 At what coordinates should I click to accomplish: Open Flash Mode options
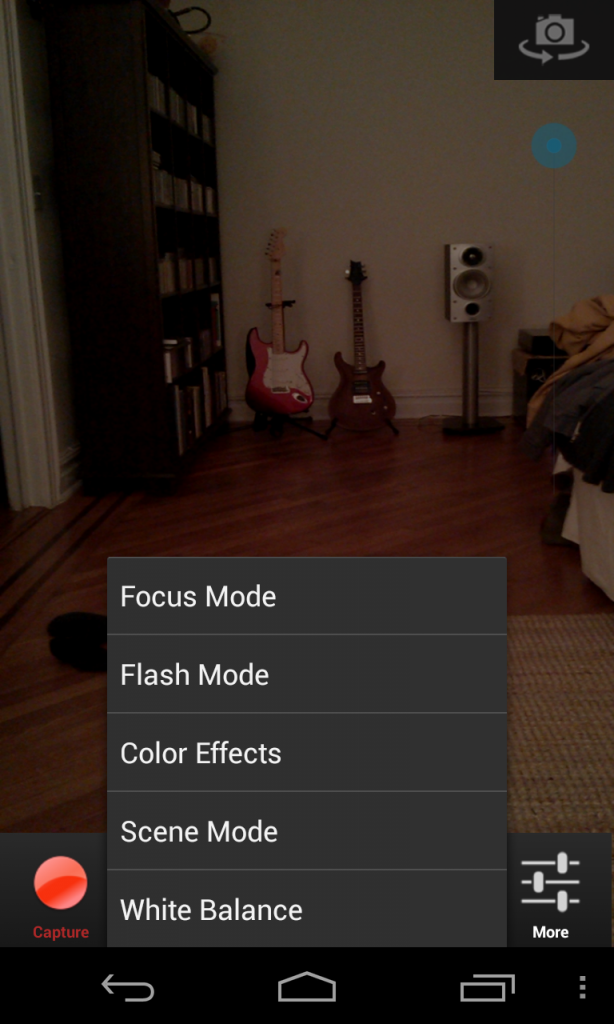click(306, 675)
